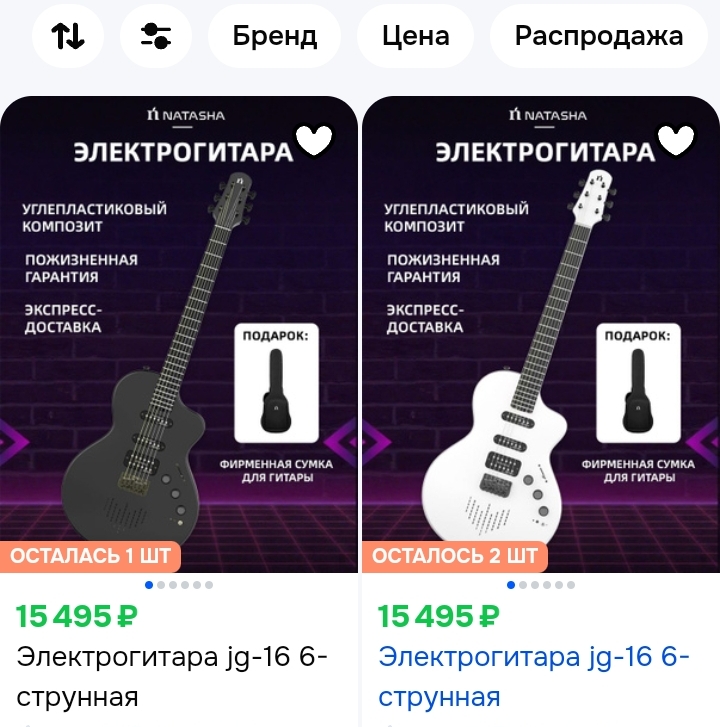Image resolution: width=720 pixels, height=727 pixels.
Task: Open the filters panel
Action: click(156, 37)
